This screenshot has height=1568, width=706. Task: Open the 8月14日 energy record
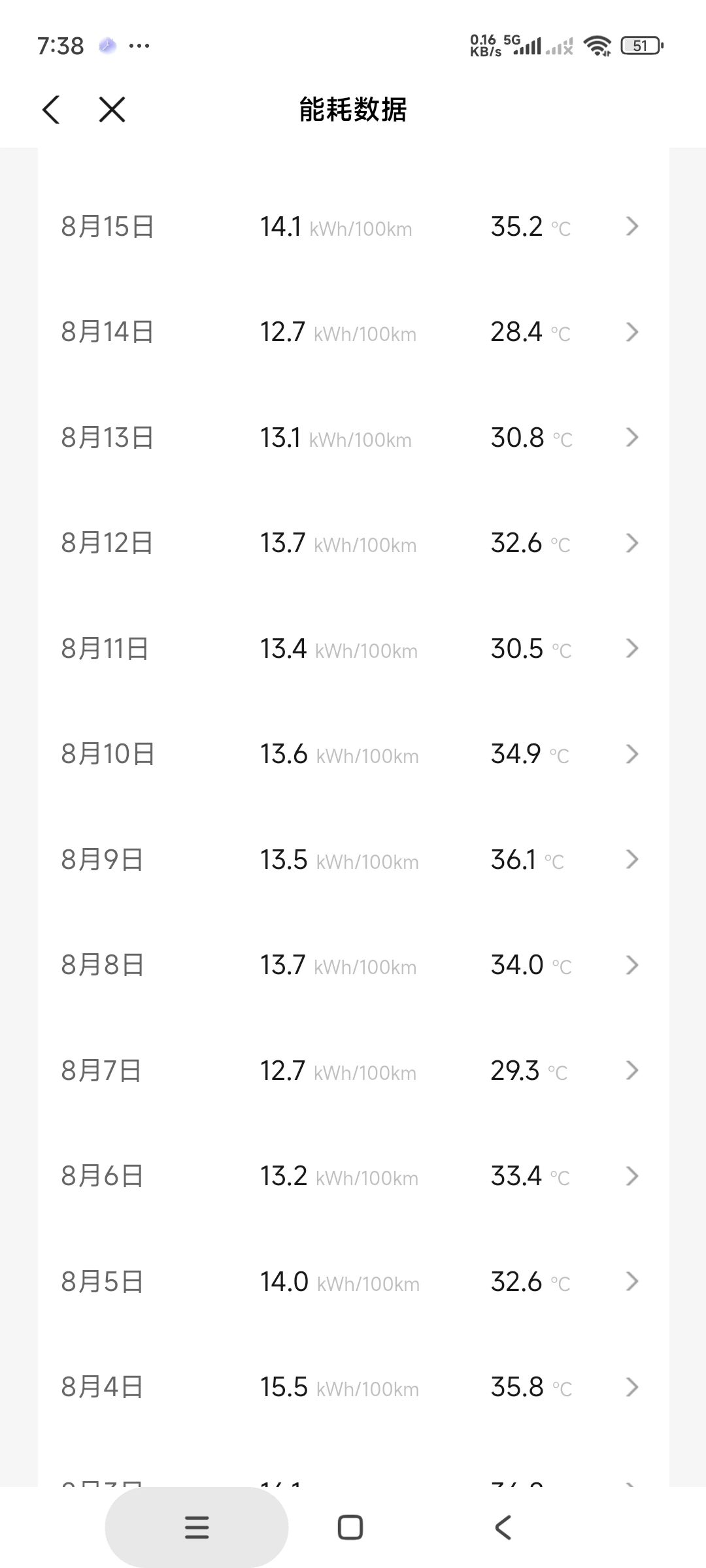click(353, 332)
